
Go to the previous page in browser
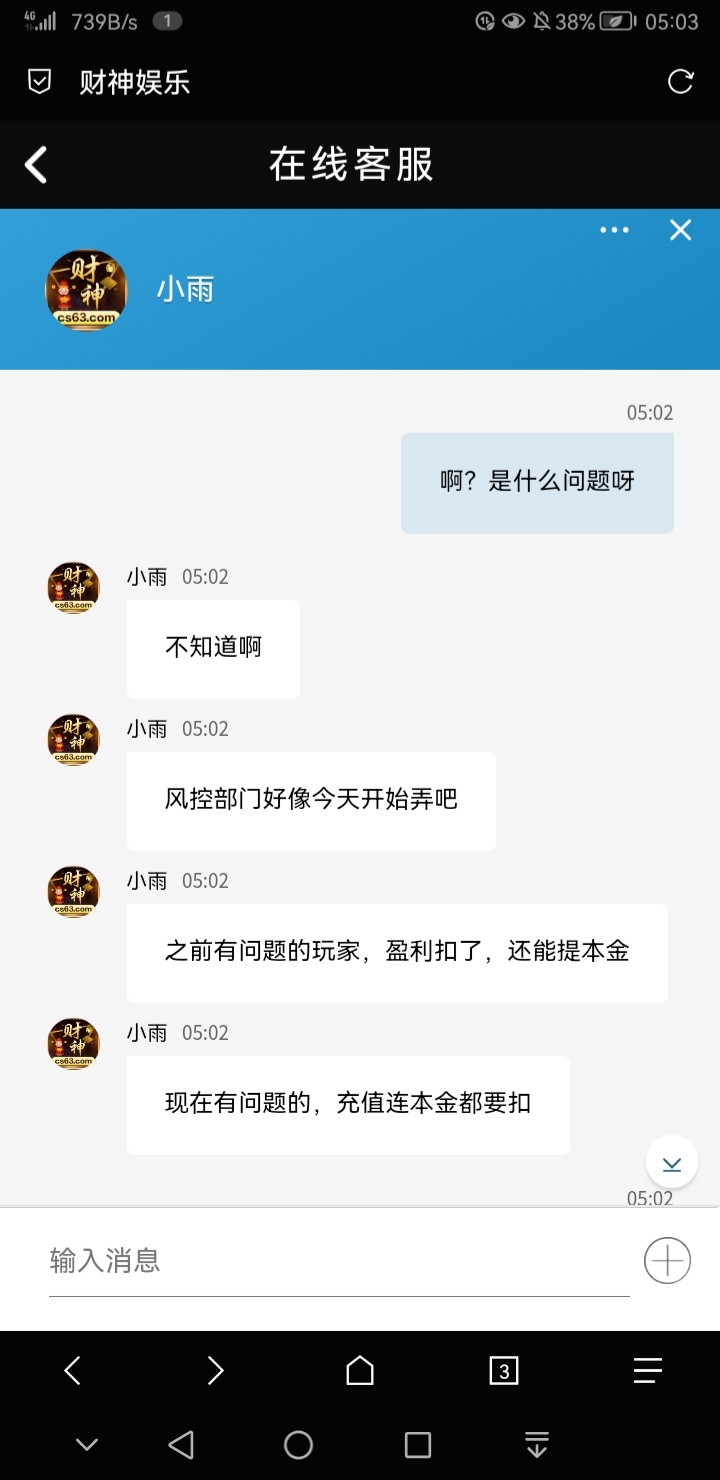tap(72, 1370)
